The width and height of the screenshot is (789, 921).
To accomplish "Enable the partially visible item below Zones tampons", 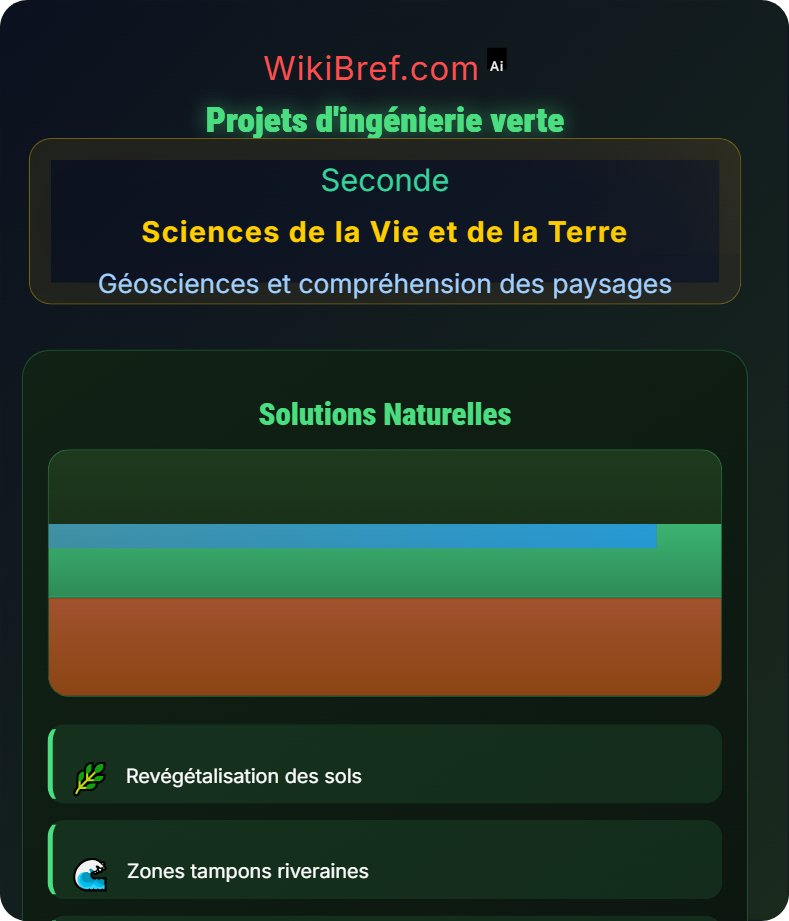I will click(x=385, y=915).
